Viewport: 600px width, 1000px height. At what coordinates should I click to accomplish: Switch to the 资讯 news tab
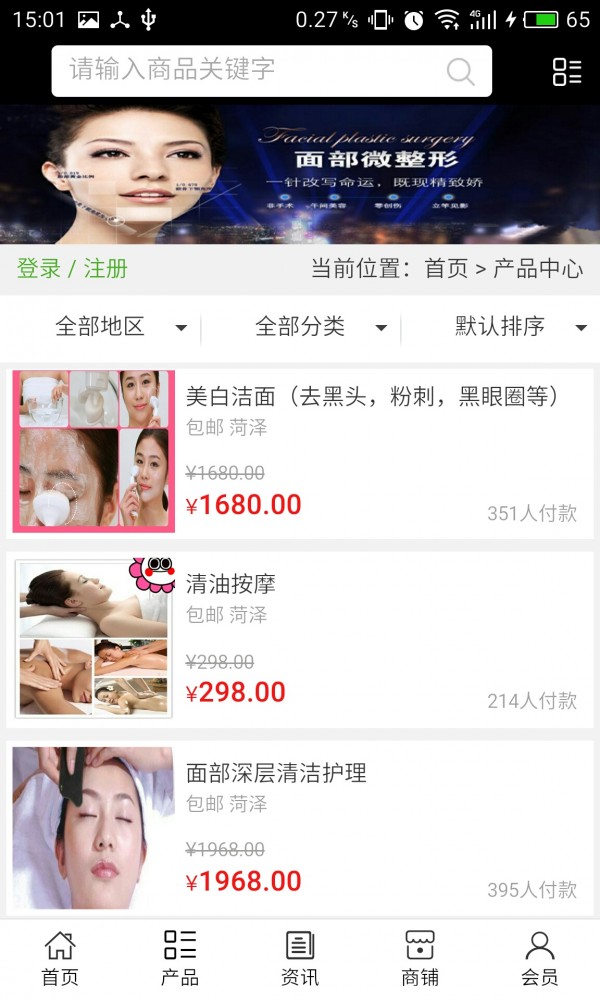coord(300,958)
